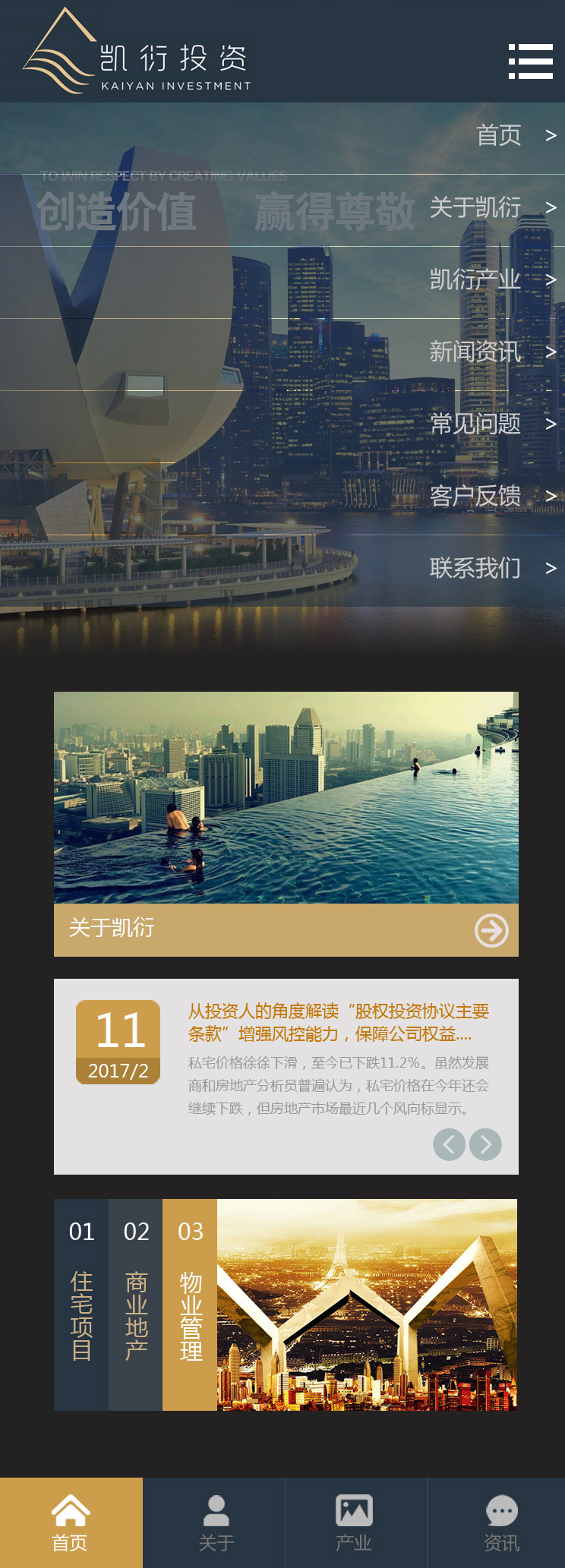Open the 产业 bottom tab

click(355, 1522)
